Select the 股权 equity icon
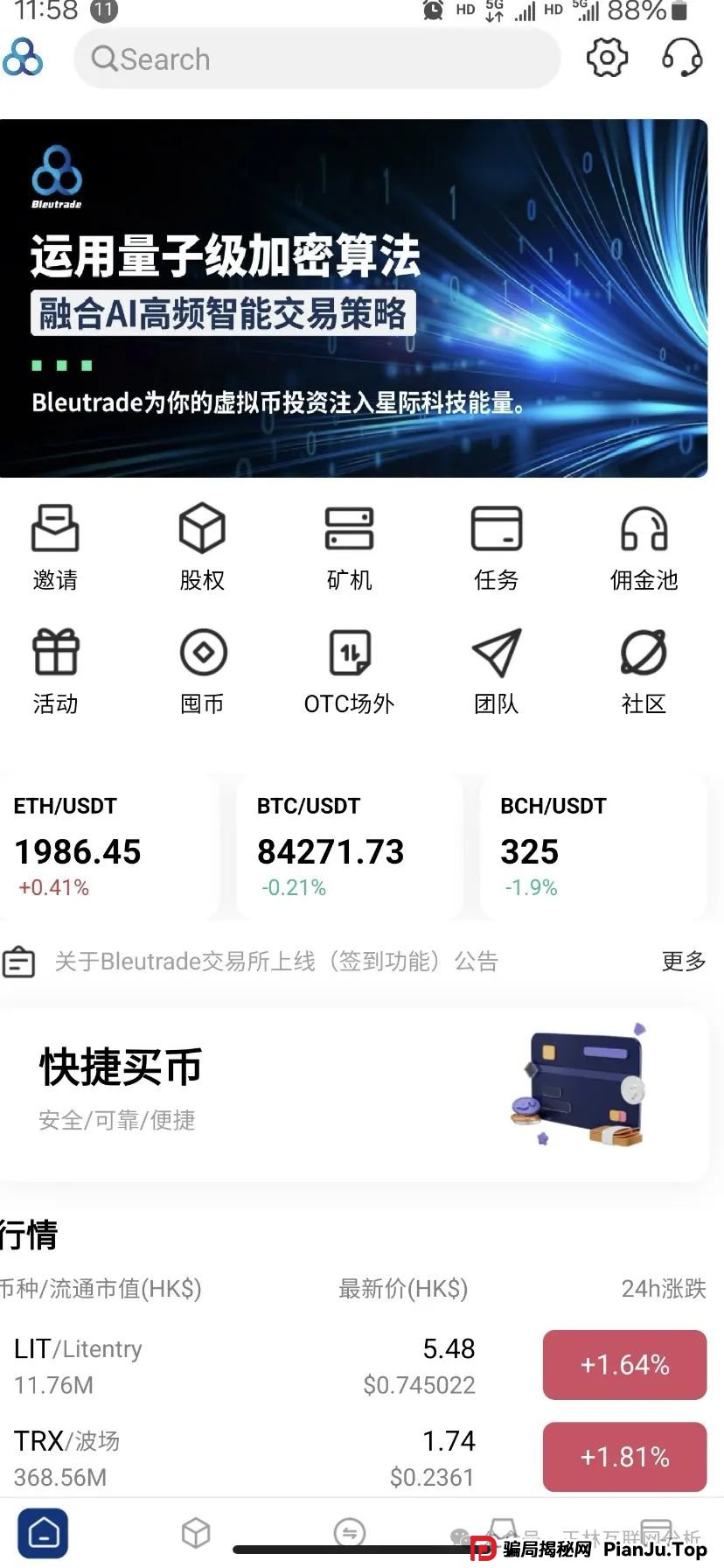 click(203, 542)
